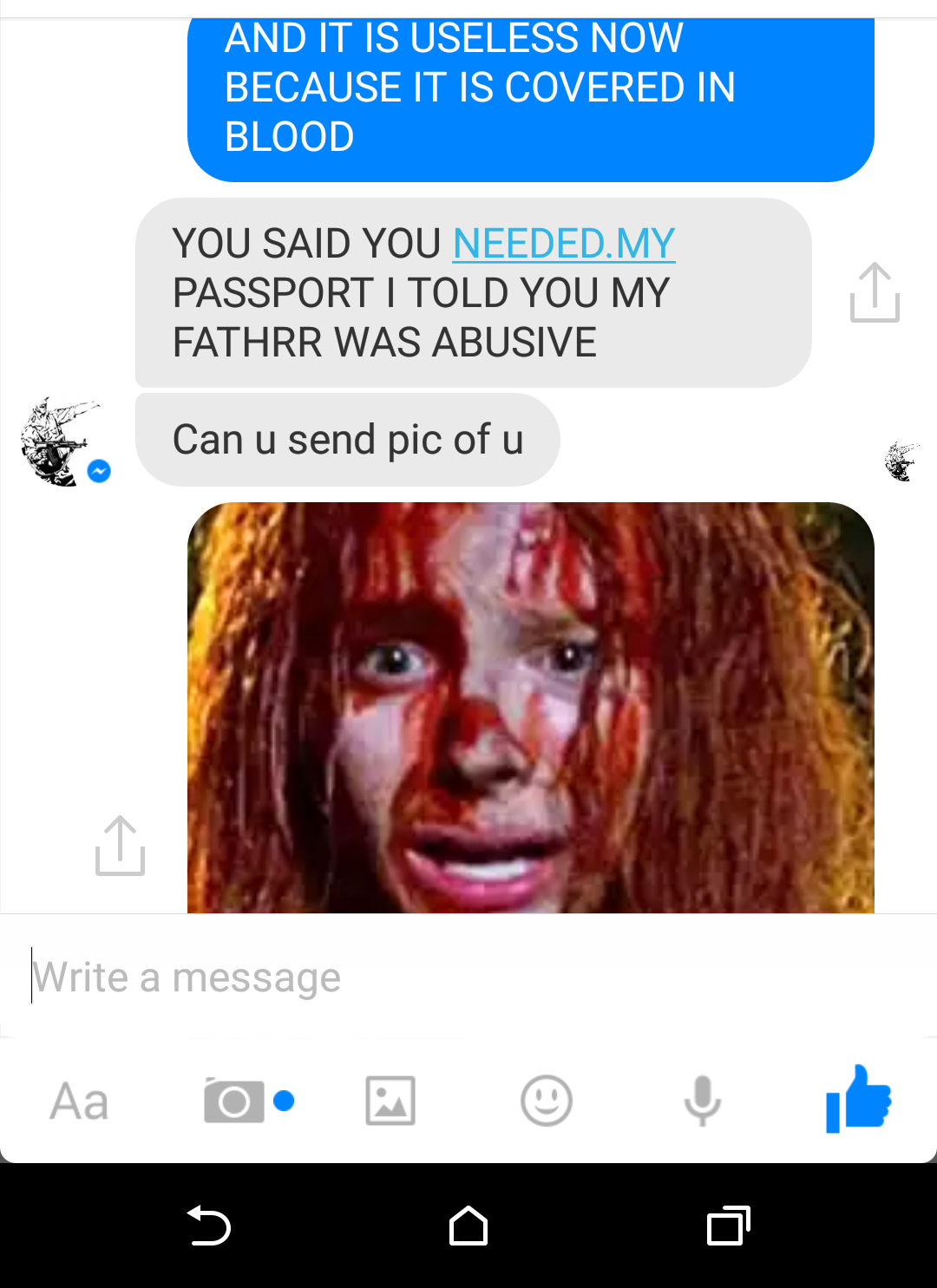Go back using system back button
Image resolution: width=937 pixels, height=1288 pixels.
(x=208, y=1226)
